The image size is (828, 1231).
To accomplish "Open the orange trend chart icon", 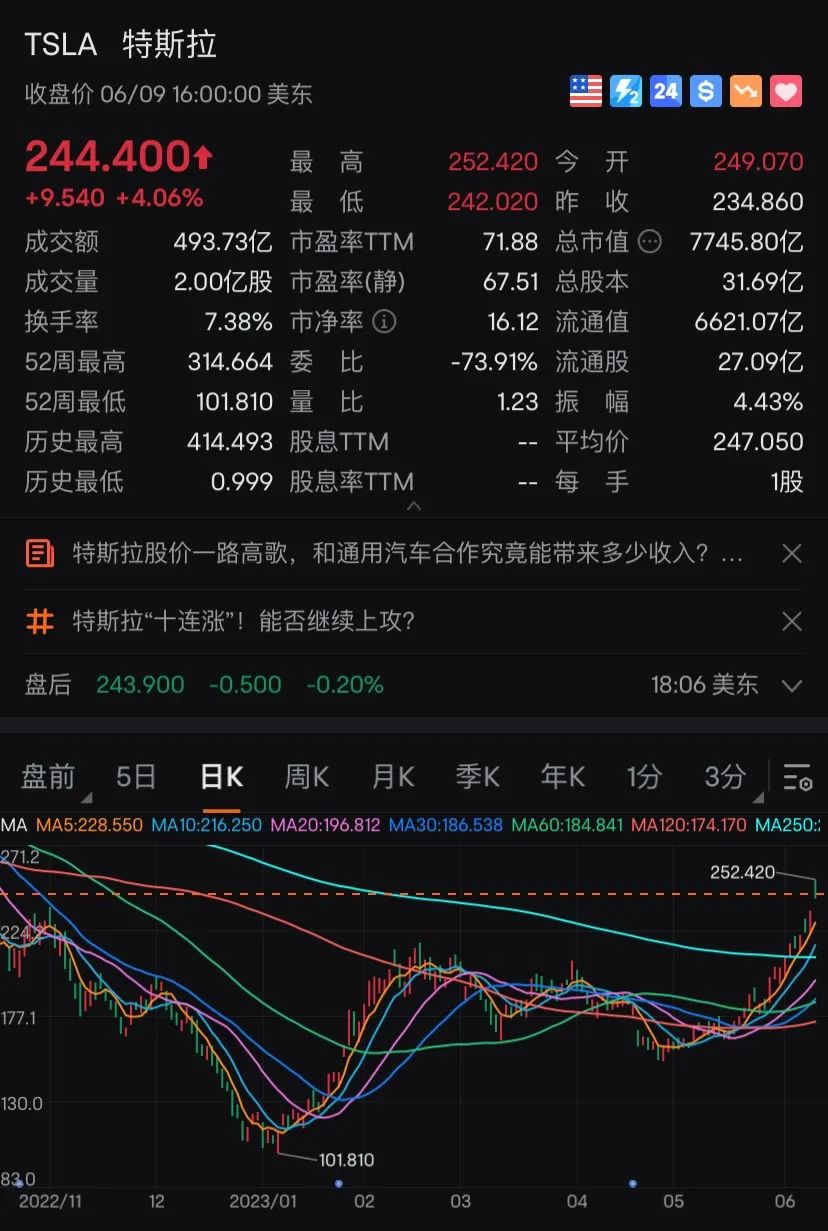I will tap(745, 91).
